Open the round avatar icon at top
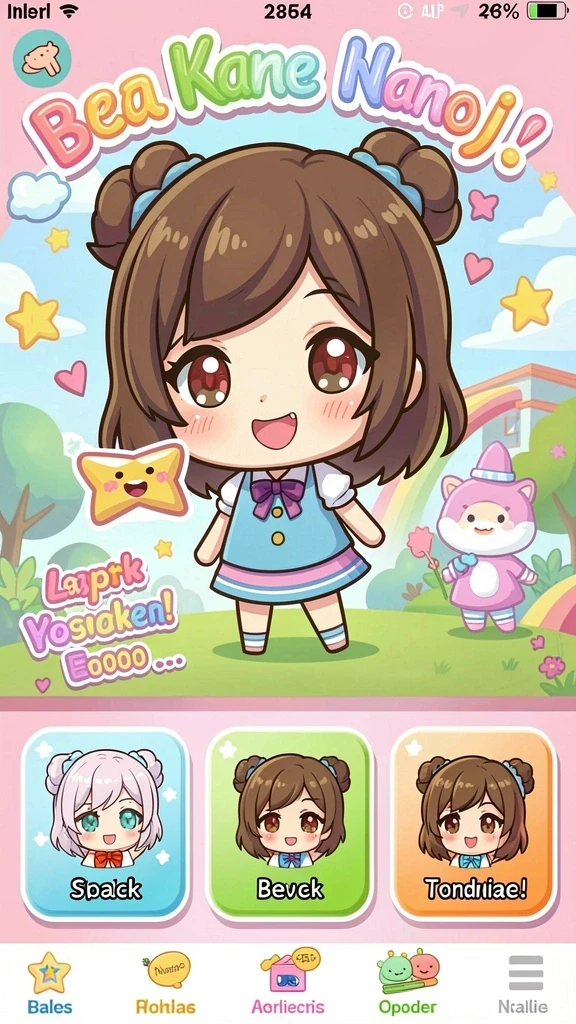Image resolution: width=576 pixels, height=1024 pixels. click(x=41, y=59)
